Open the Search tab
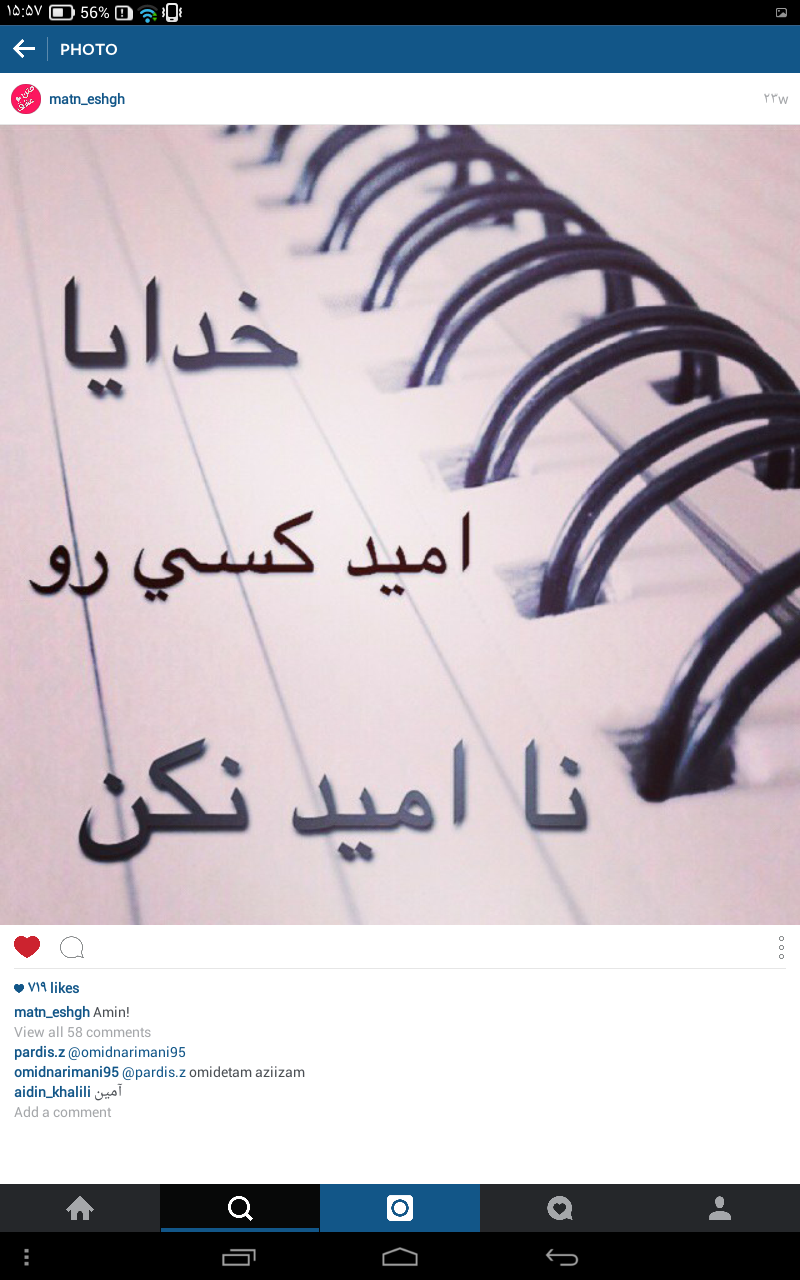800x1280 pixels. pyautogui.click(x=240, y=1208)
